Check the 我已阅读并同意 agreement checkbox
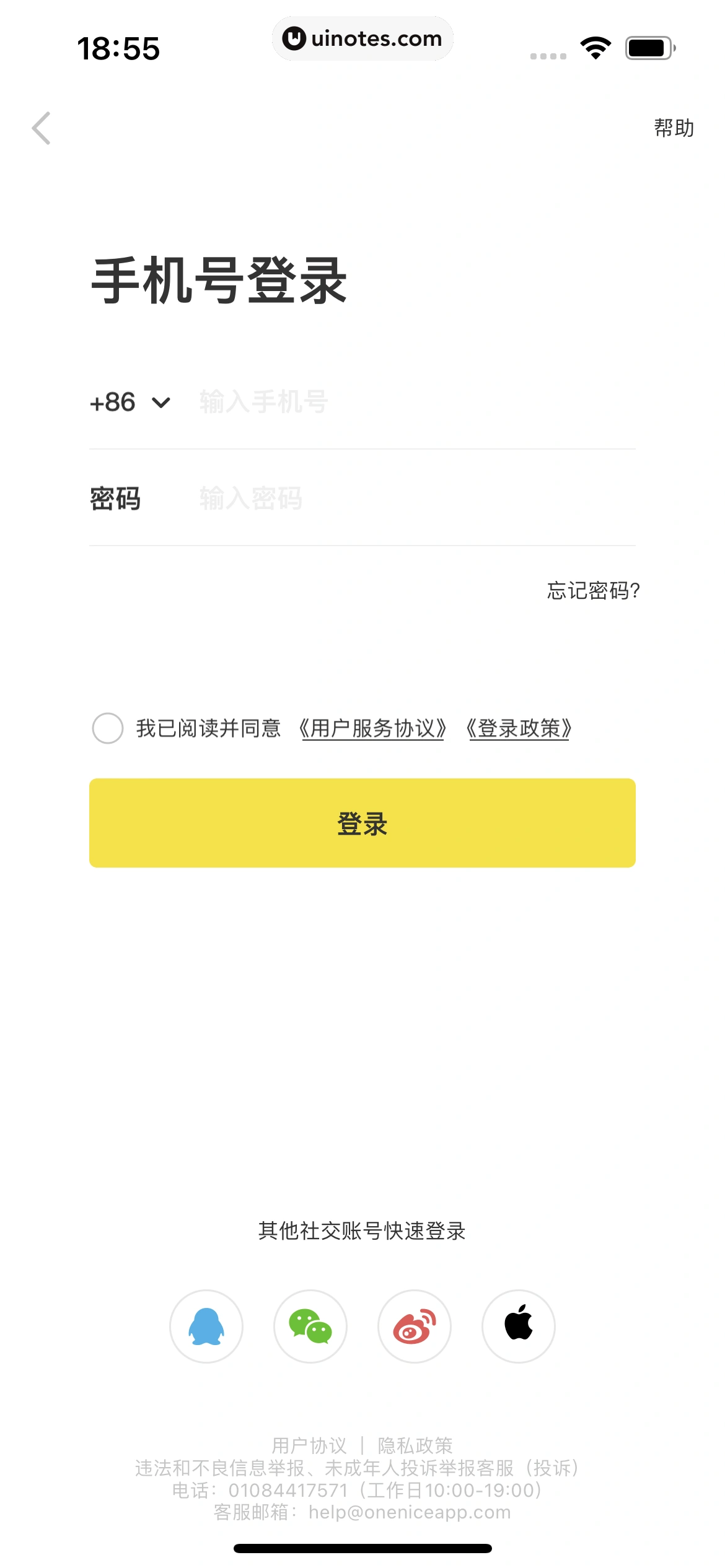725x1568 pixels. pos(108,728)
